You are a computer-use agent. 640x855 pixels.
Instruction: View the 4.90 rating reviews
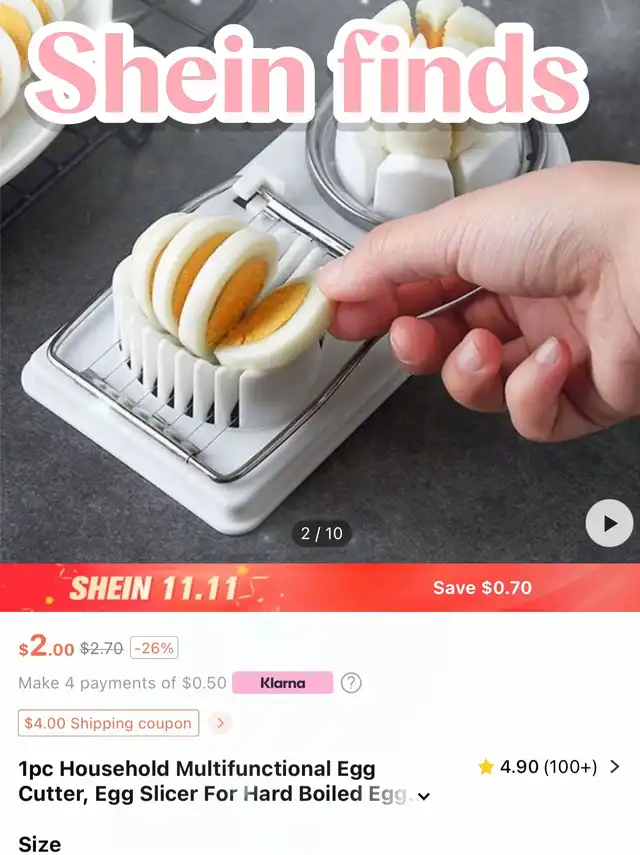549,767
